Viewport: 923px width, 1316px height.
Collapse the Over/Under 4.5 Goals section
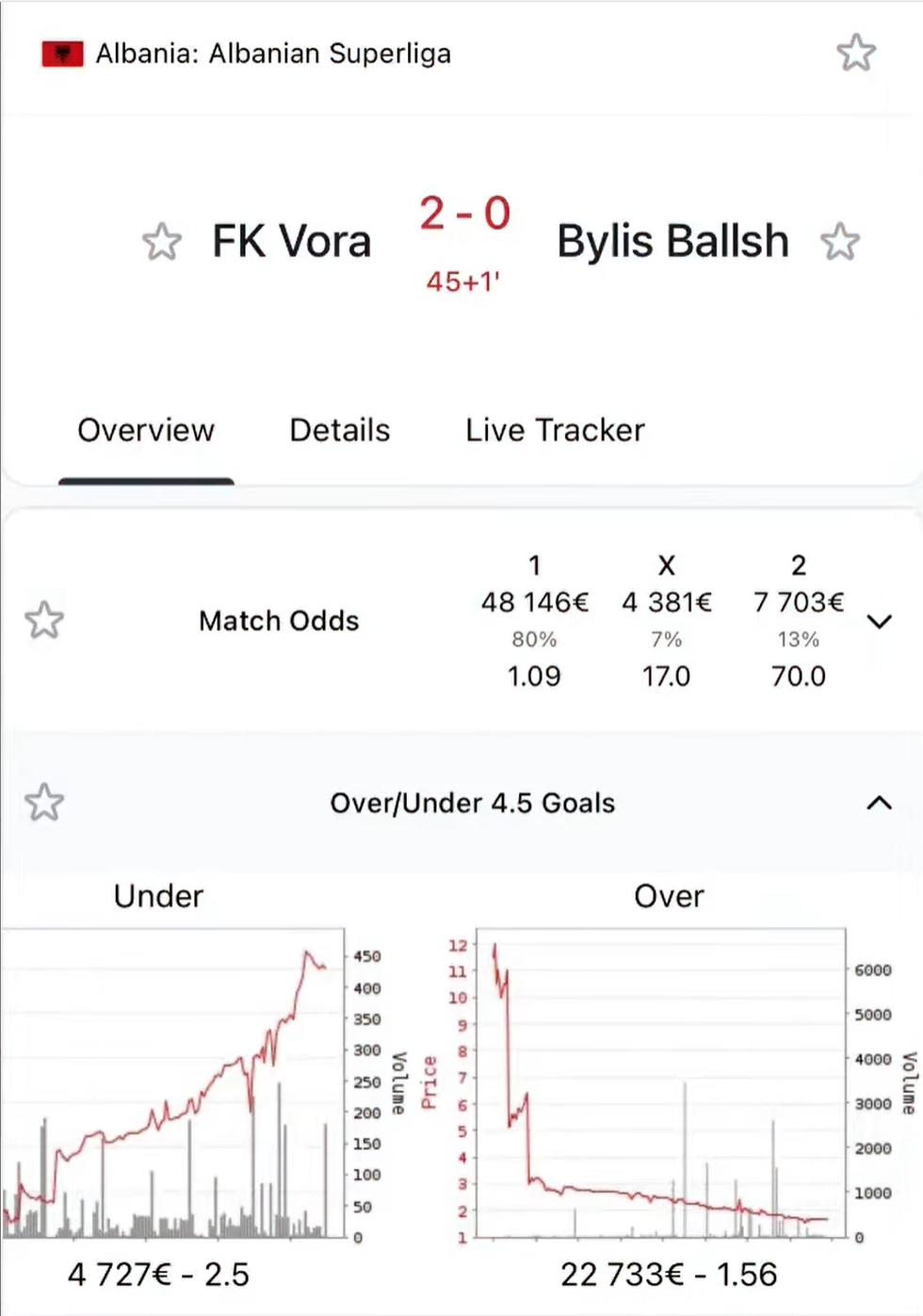tap(879, 803)
